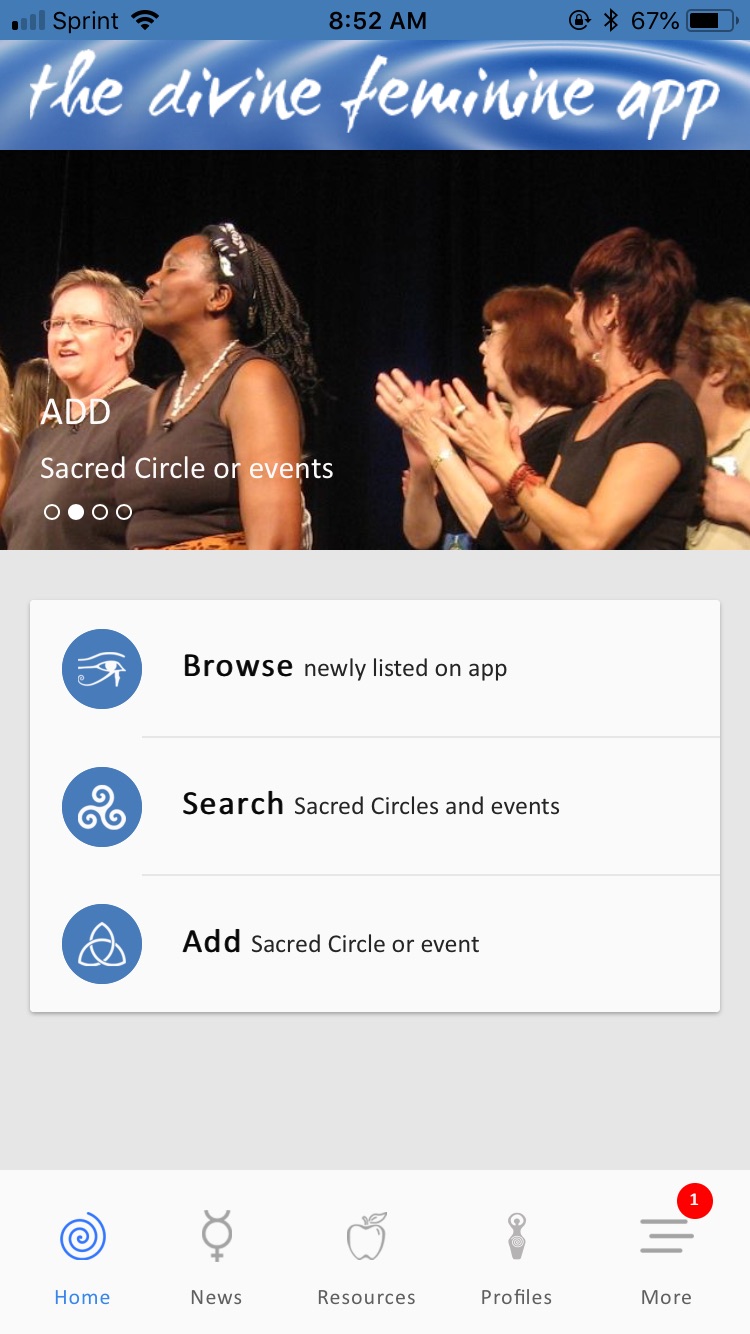Image resolution: width=750 pixels, height=1334 pixels.
Task: Select Add Sacred Circle or event row
Action: pyautogui.click(x=375, y=943)
